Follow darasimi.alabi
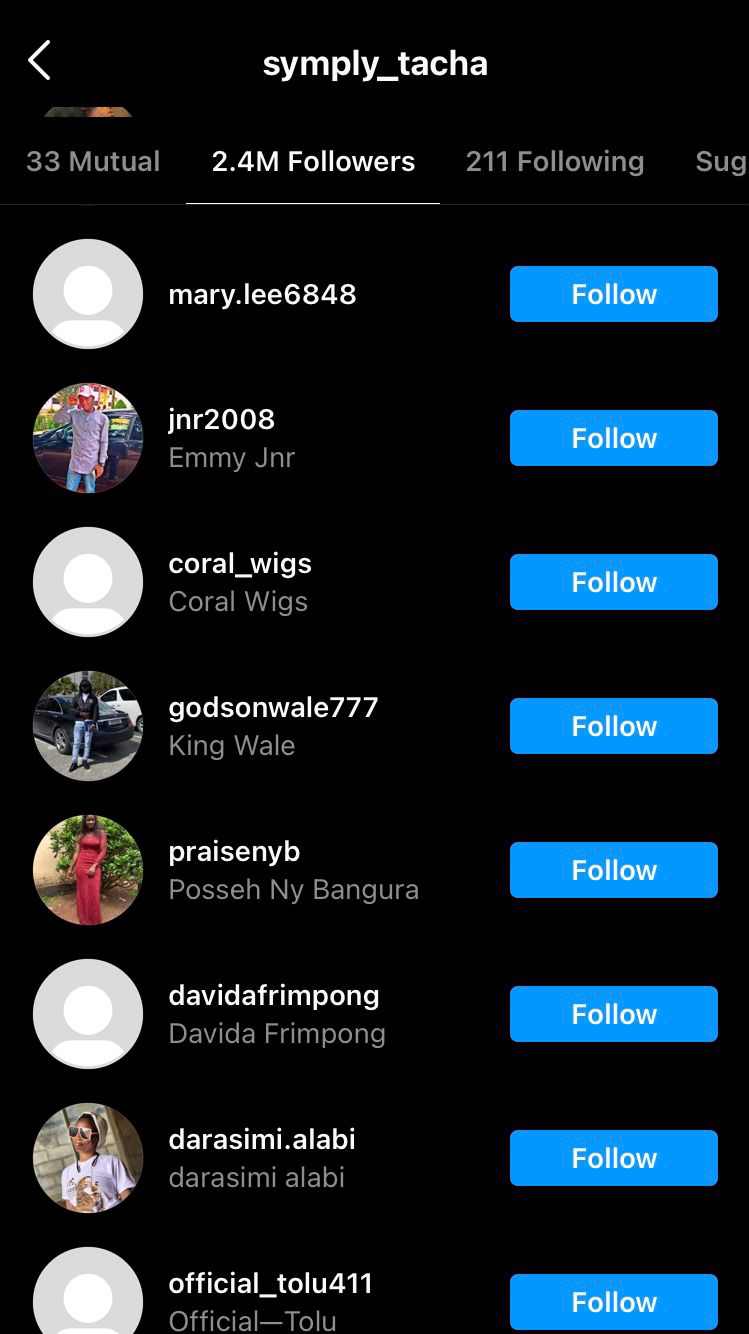749x1334 pixels. pyautogui.click(x=614, y=1158)
